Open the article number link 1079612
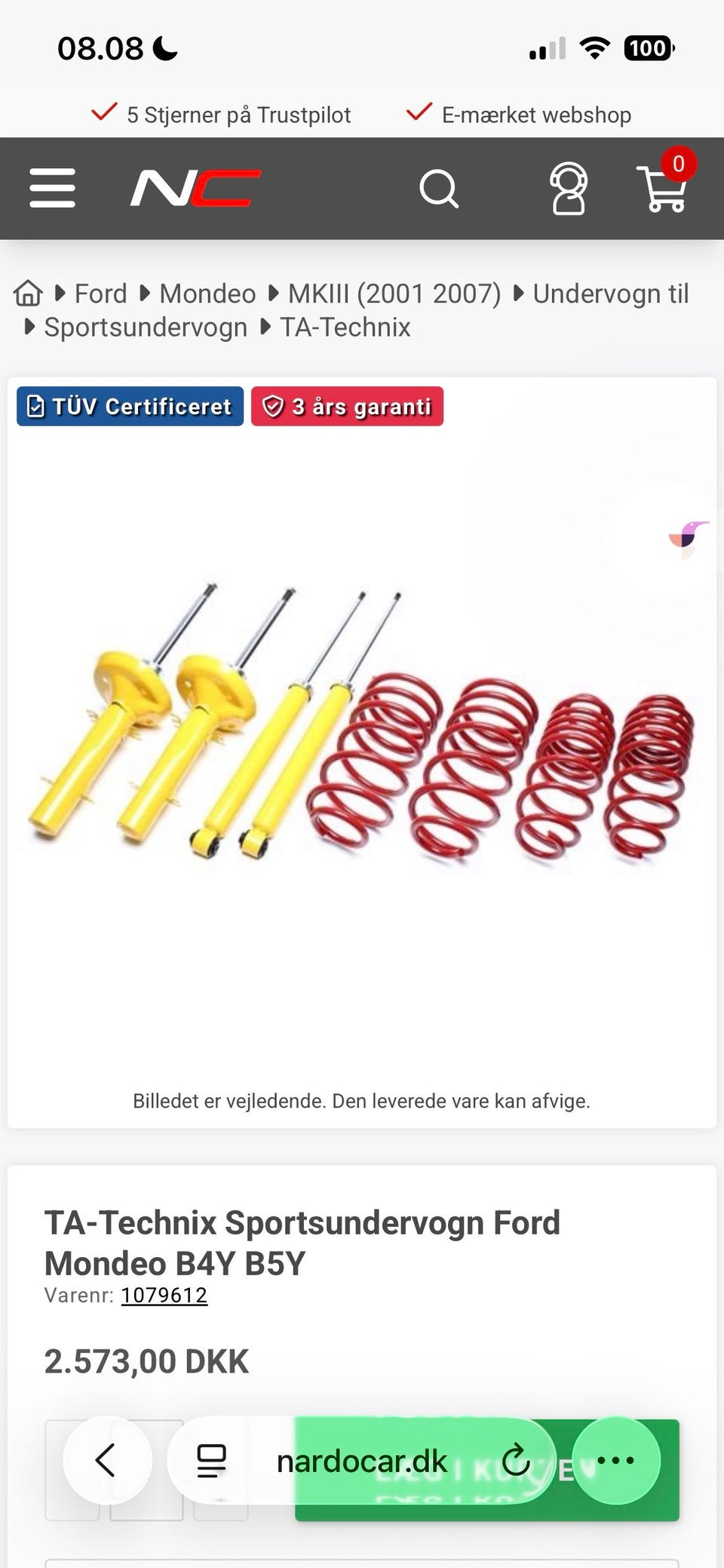This screenshot has width=724, height=1568. click(164, 1295)
